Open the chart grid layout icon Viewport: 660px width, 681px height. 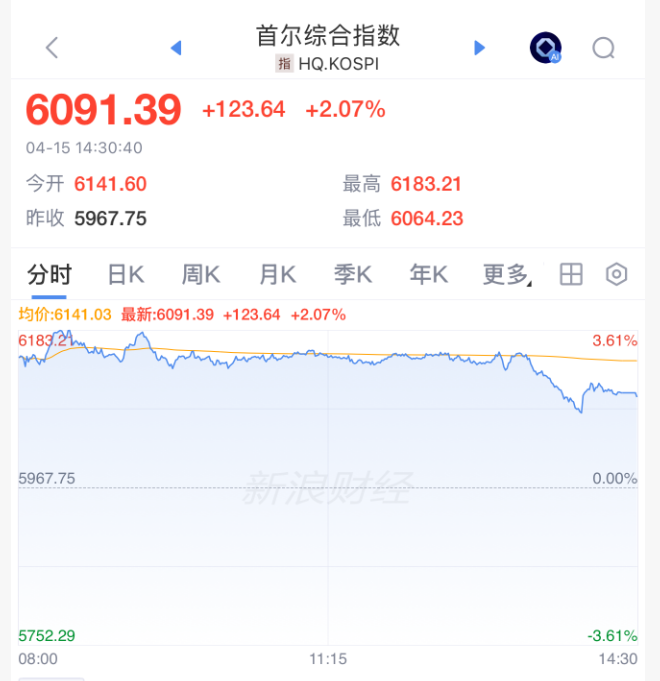pyautogui.click(x=571, y=275)
